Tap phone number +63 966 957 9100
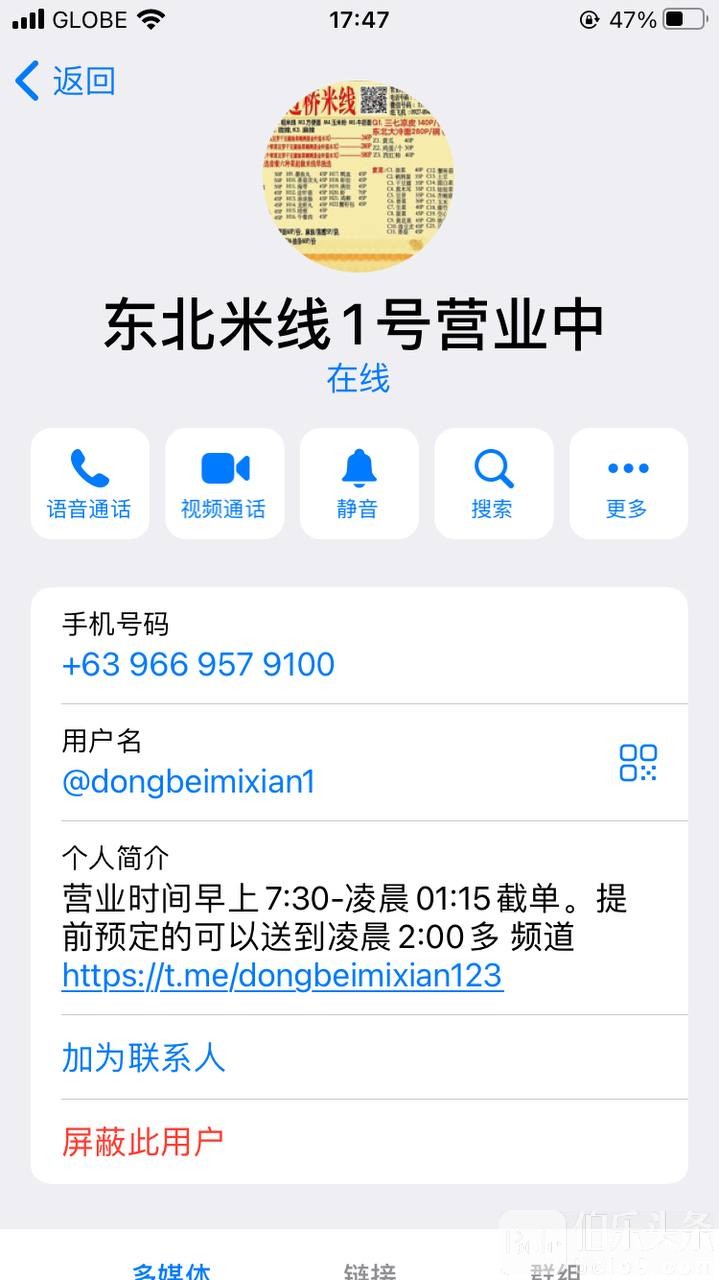The width and height of the screenshot is (719, 1280). point(198,665)
